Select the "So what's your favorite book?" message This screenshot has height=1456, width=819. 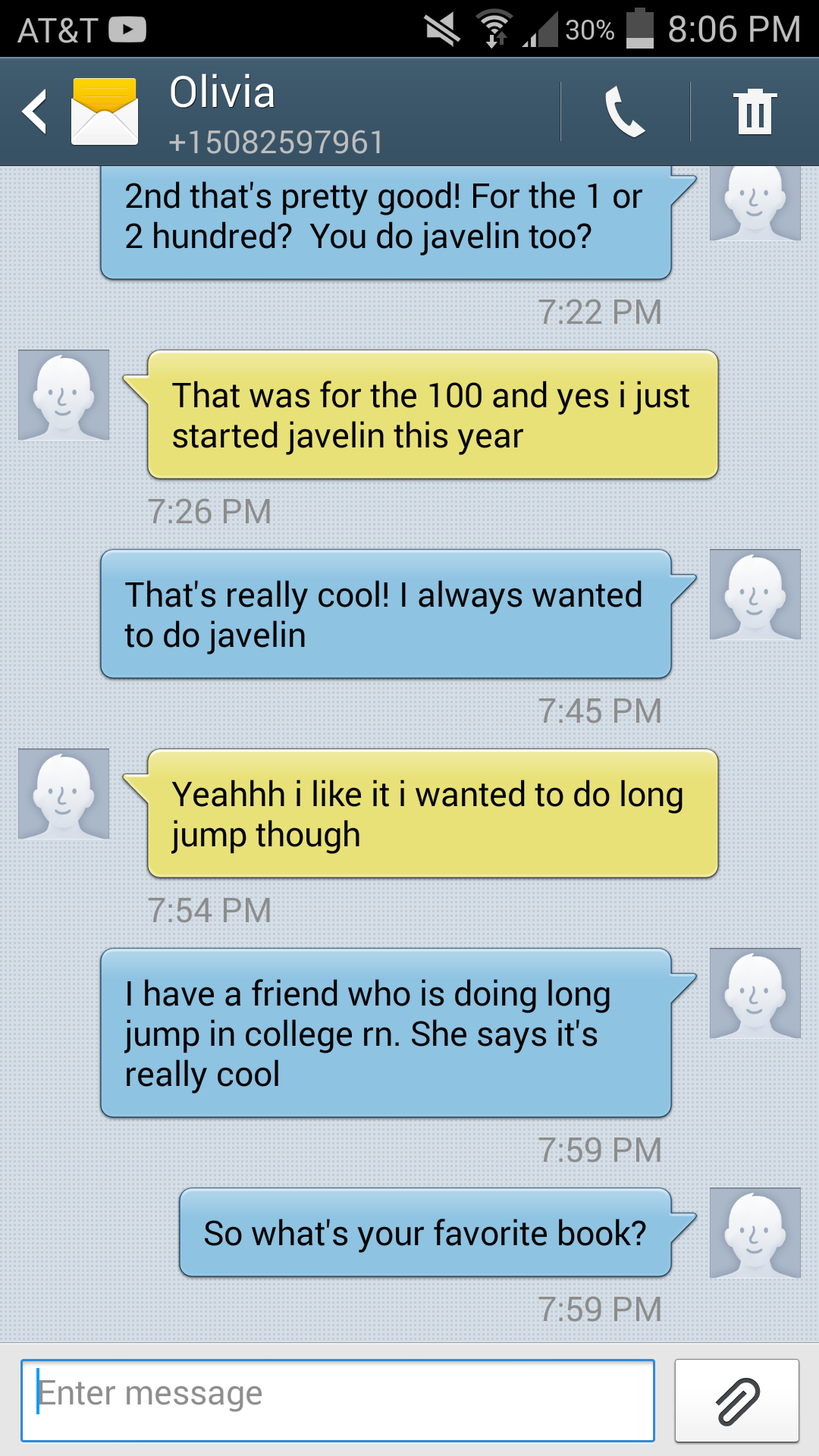point(425,1233)
